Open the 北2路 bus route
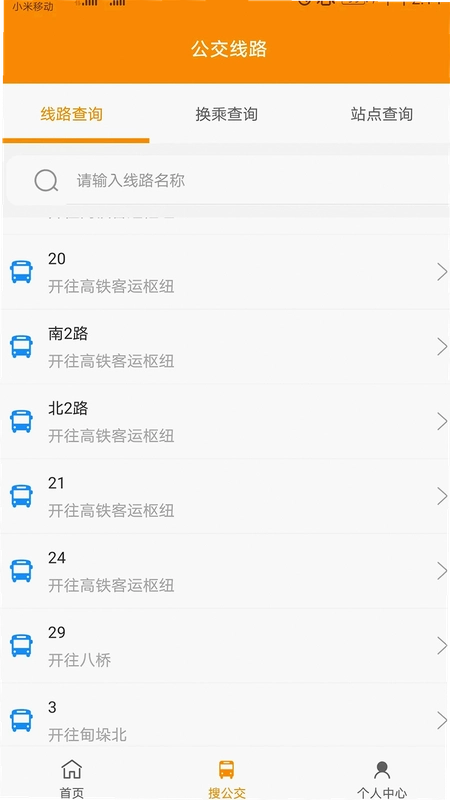The width and height of the screenshot is (450, 800). (x=225, y=421)
